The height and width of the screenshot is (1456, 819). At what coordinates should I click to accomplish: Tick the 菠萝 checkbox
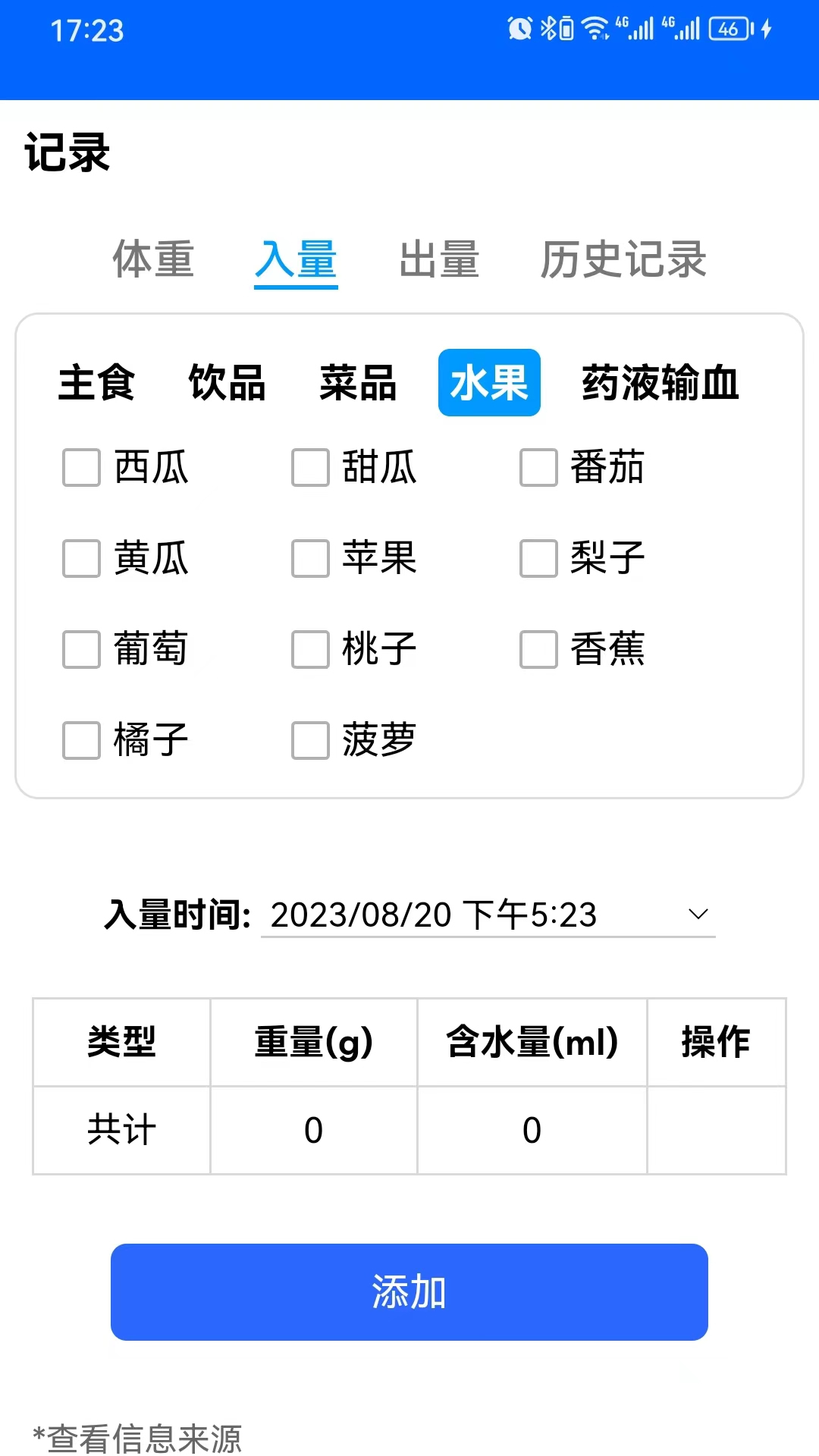tap(310, 740)
